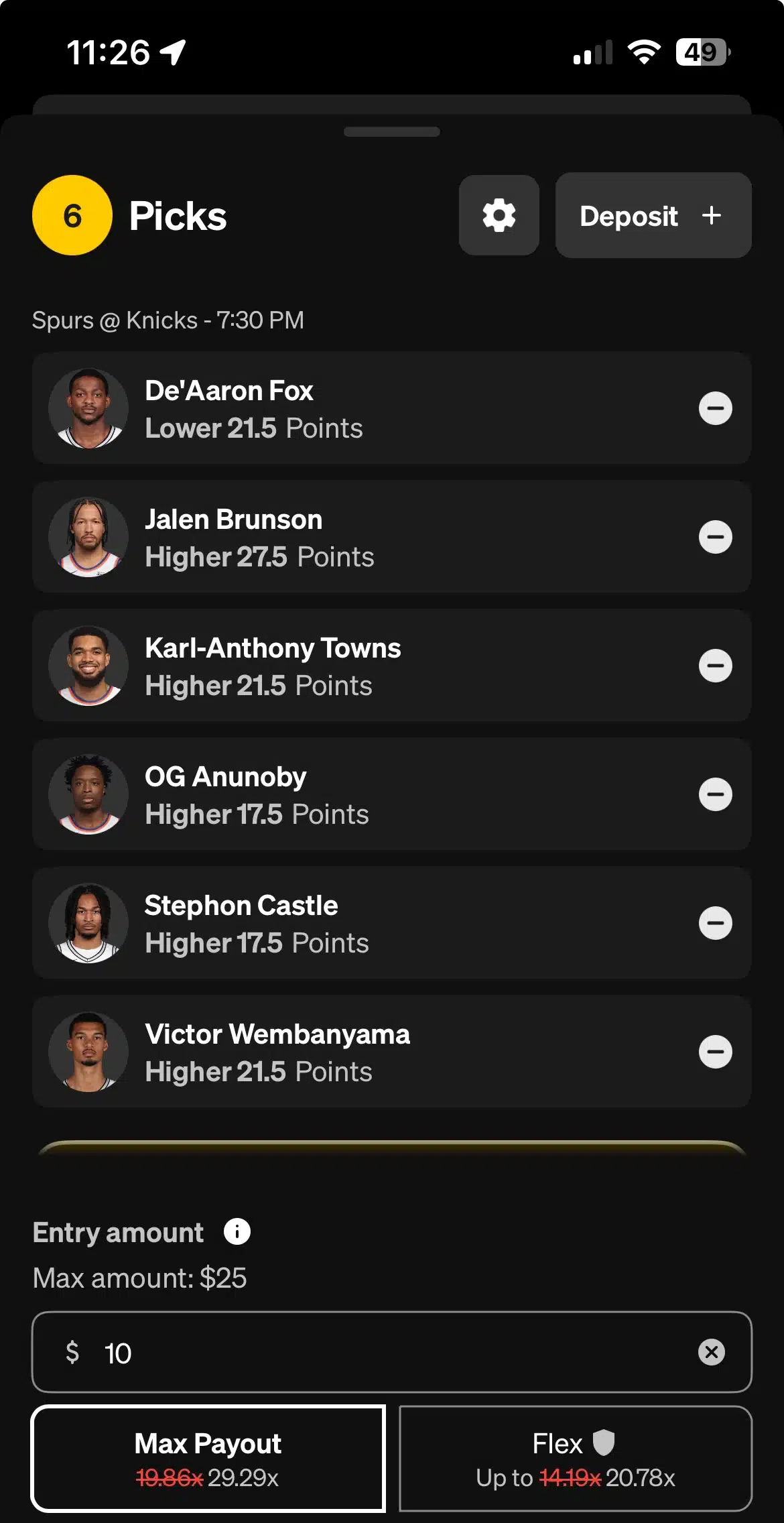784x1523 pixels.
Task: Remove Victor Wembanyama pick
Action: point(715,1052)
